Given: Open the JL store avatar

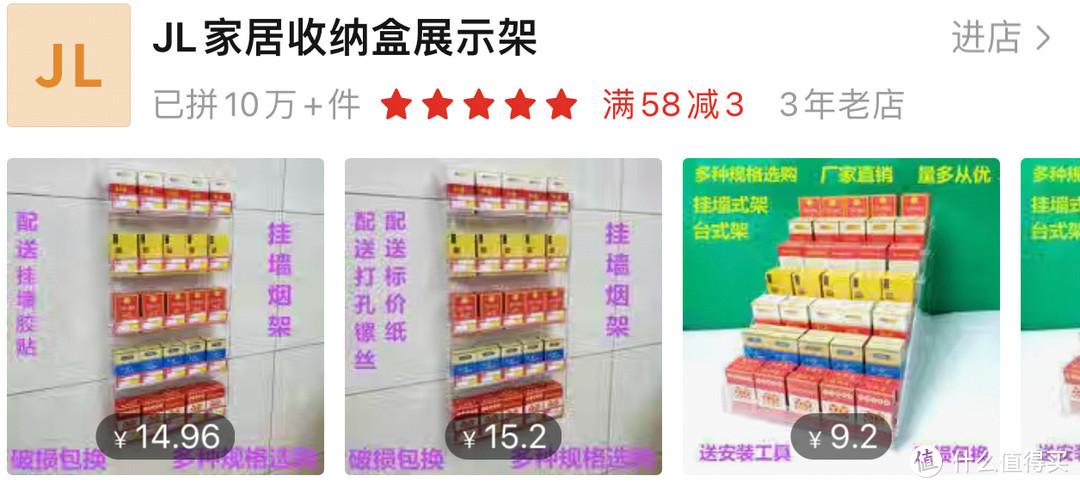Looking at the screenshot, I should [x=69, y=66].
